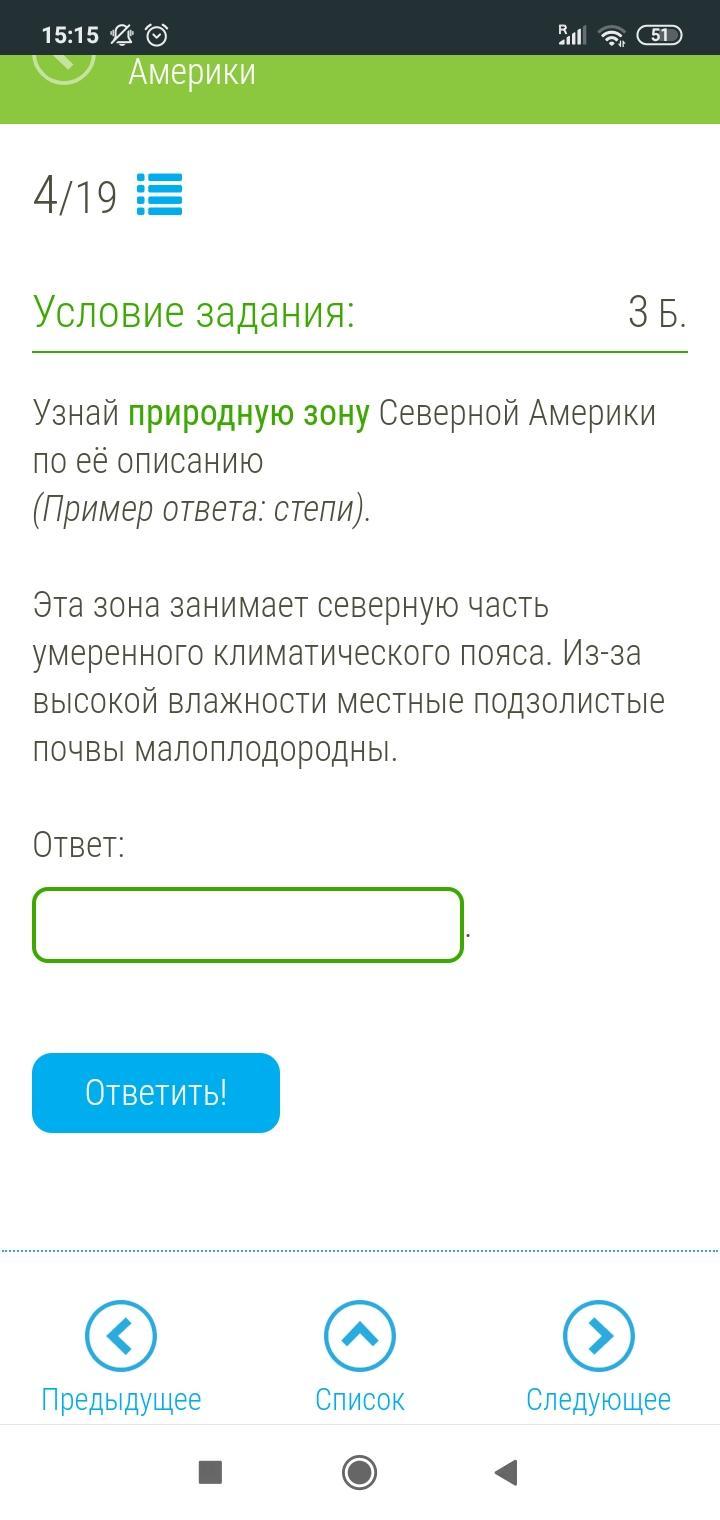Viewport: 720px width, 1520px height.
Task: Tap the answer input field
Action: pyautogui.click(x=248, y=925)
